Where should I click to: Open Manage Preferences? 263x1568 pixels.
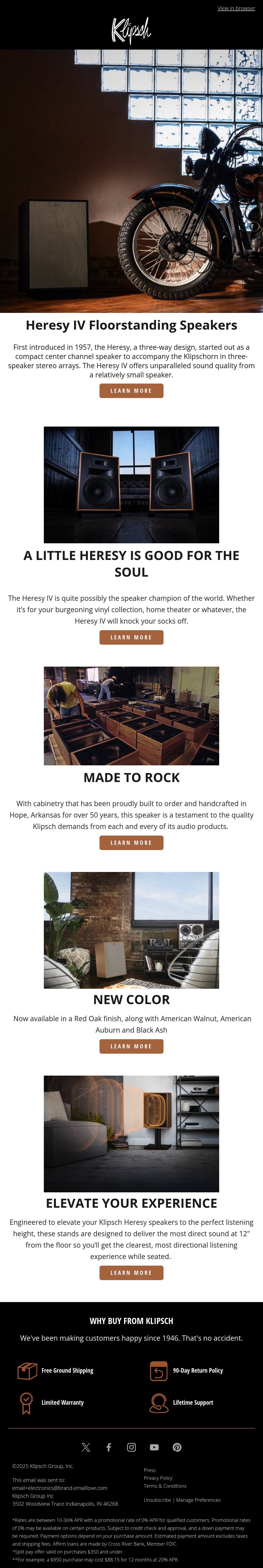coord(199,1500)
